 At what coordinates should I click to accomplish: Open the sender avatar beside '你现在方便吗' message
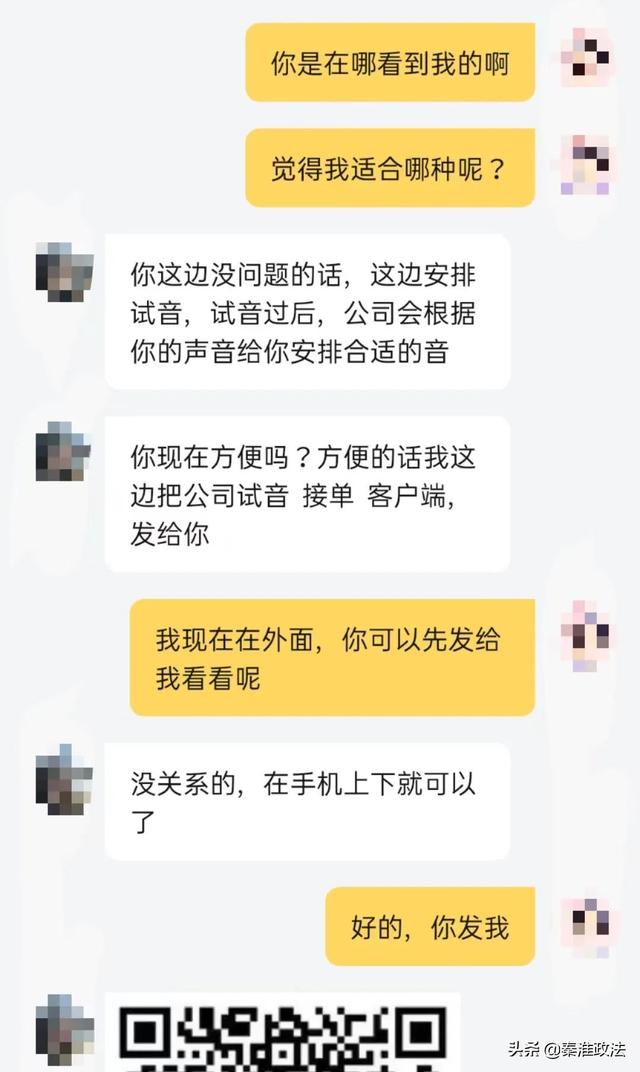63,452
